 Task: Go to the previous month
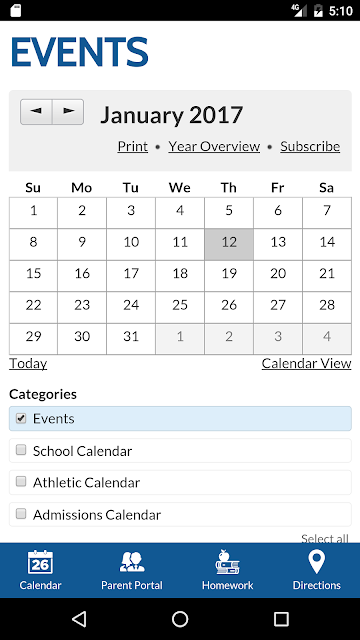point(36,111)
